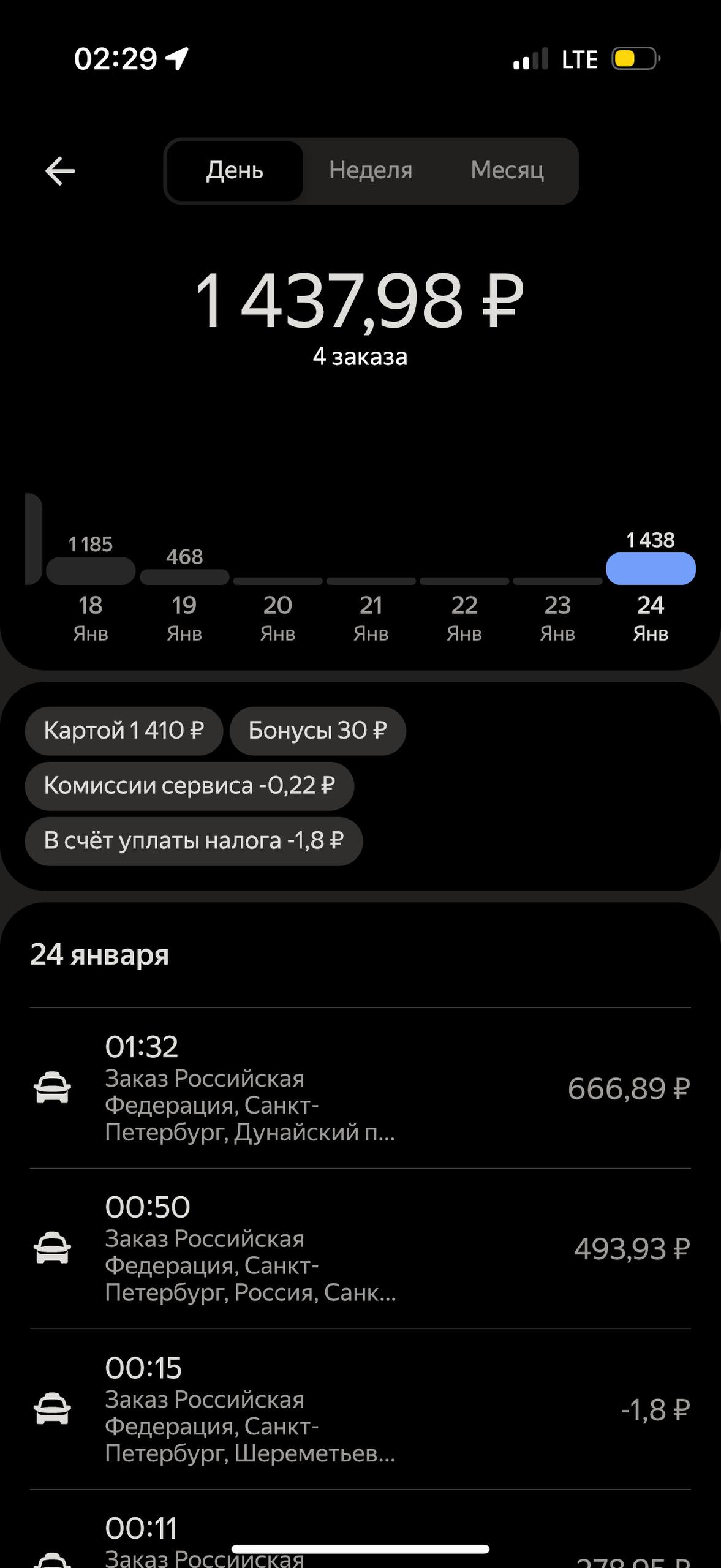This screenshot has width=721, height=1568.
Task: Open the 00:15 order for -1,8 ₽
Action: tap(360, 1409)
